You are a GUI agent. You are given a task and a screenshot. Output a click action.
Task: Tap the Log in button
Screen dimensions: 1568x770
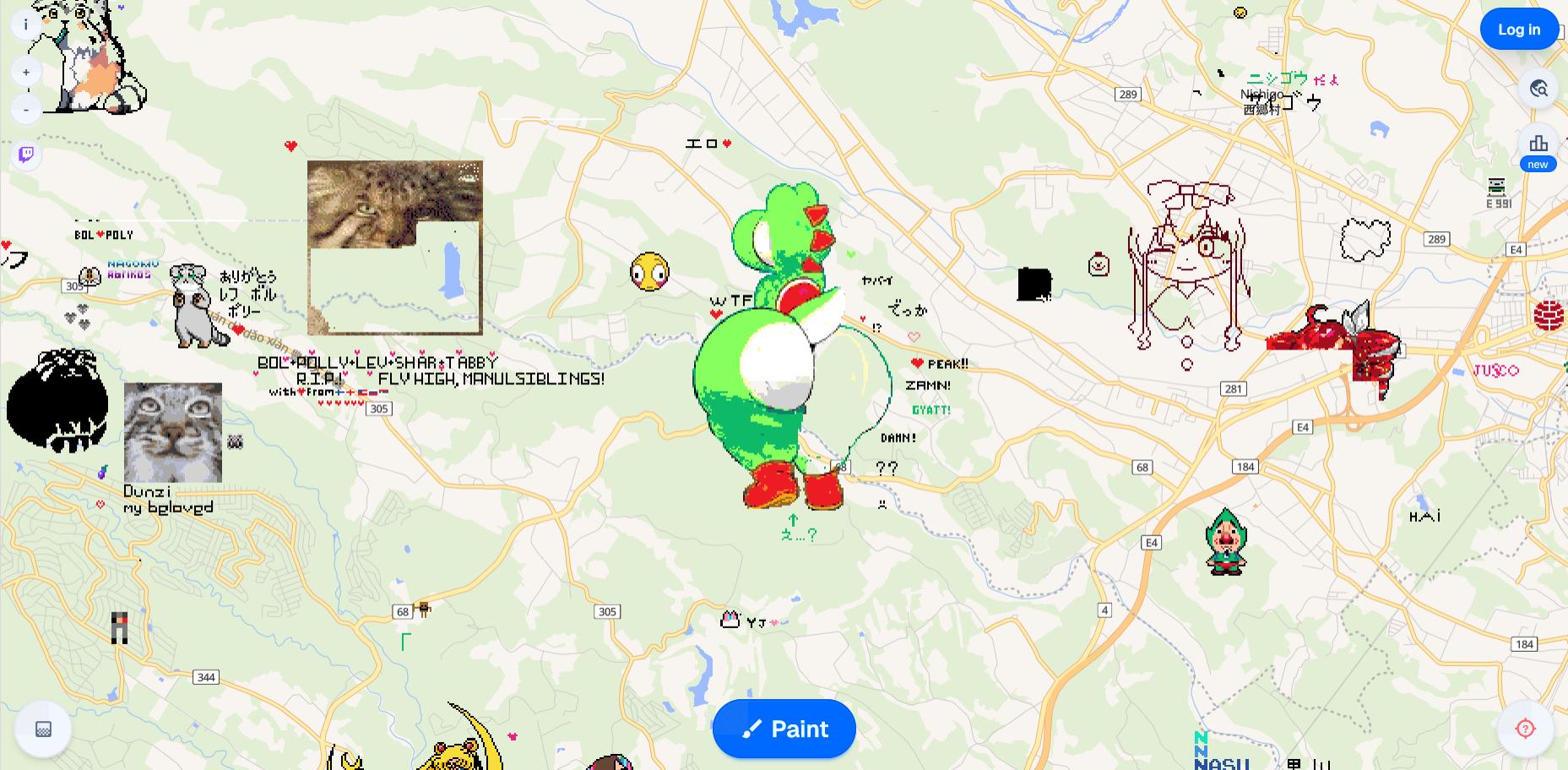[1518, 30]
